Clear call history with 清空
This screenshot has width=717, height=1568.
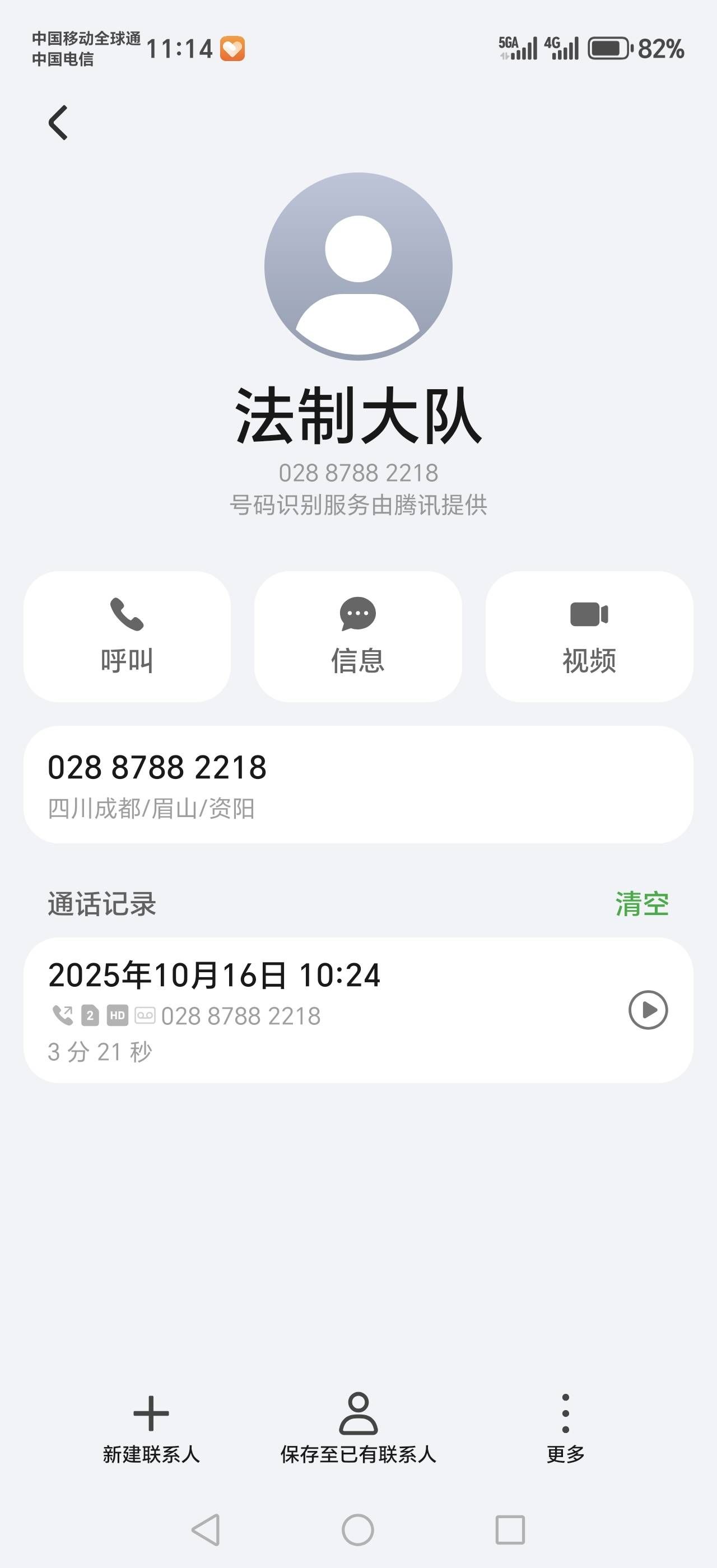pos(641,904)
